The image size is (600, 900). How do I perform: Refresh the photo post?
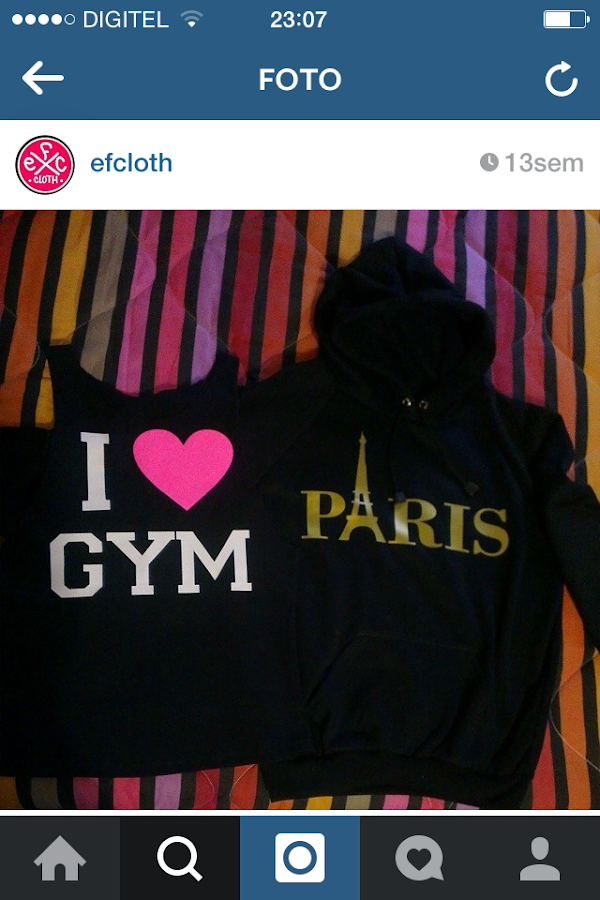click(x=561, y=80)
